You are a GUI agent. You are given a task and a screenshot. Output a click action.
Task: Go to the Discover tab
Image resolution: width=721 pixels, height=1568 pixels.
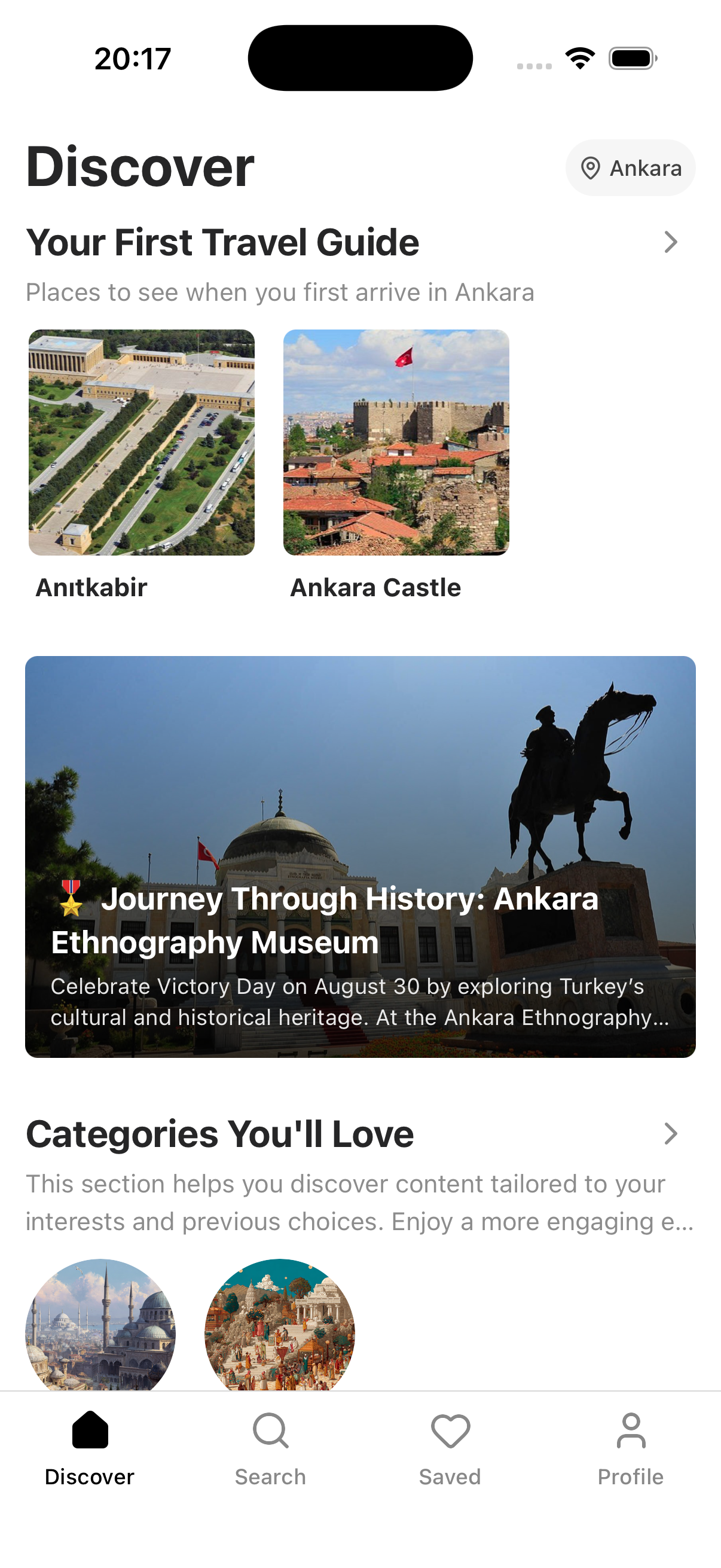pyautogui.click(x=90, y=1447)
